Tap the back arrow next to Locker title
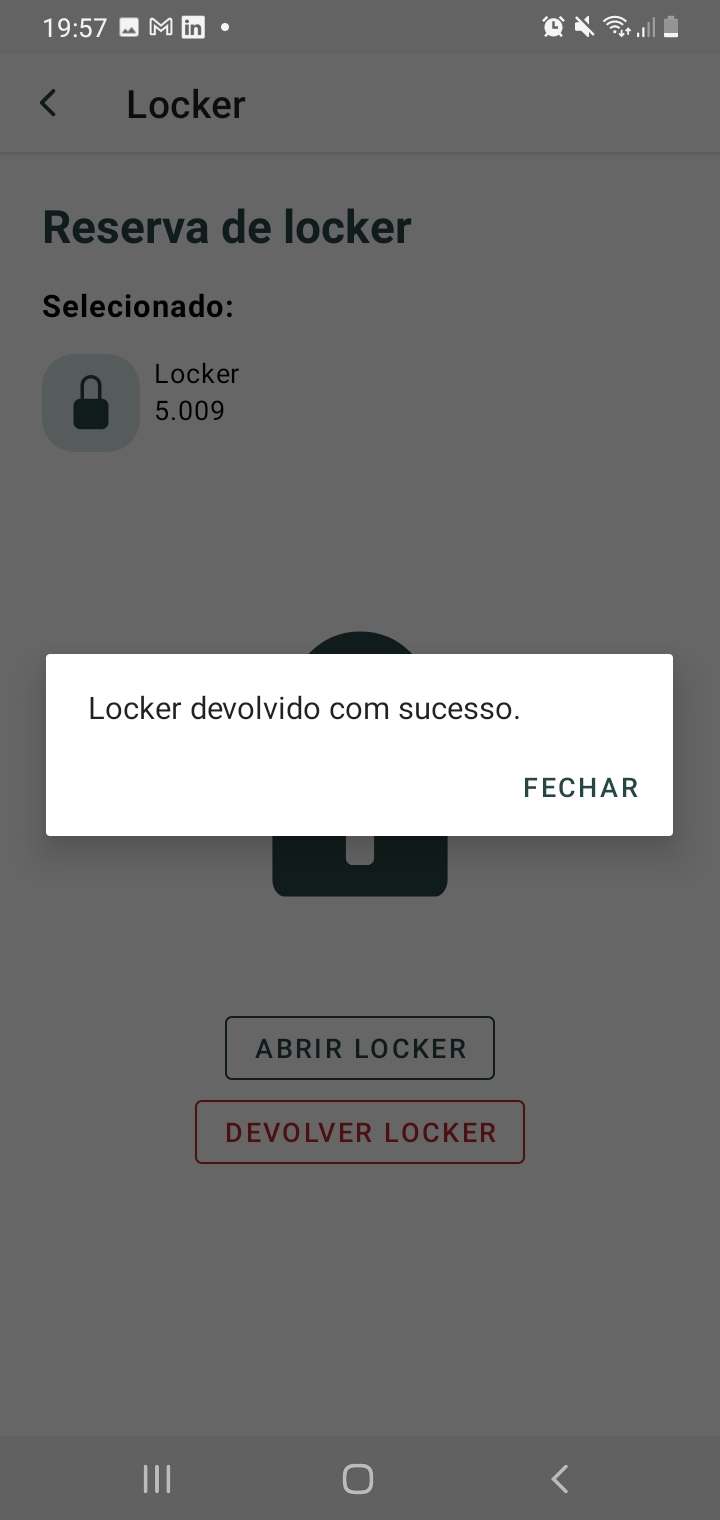720x1520 pixels. coord(47,102)
